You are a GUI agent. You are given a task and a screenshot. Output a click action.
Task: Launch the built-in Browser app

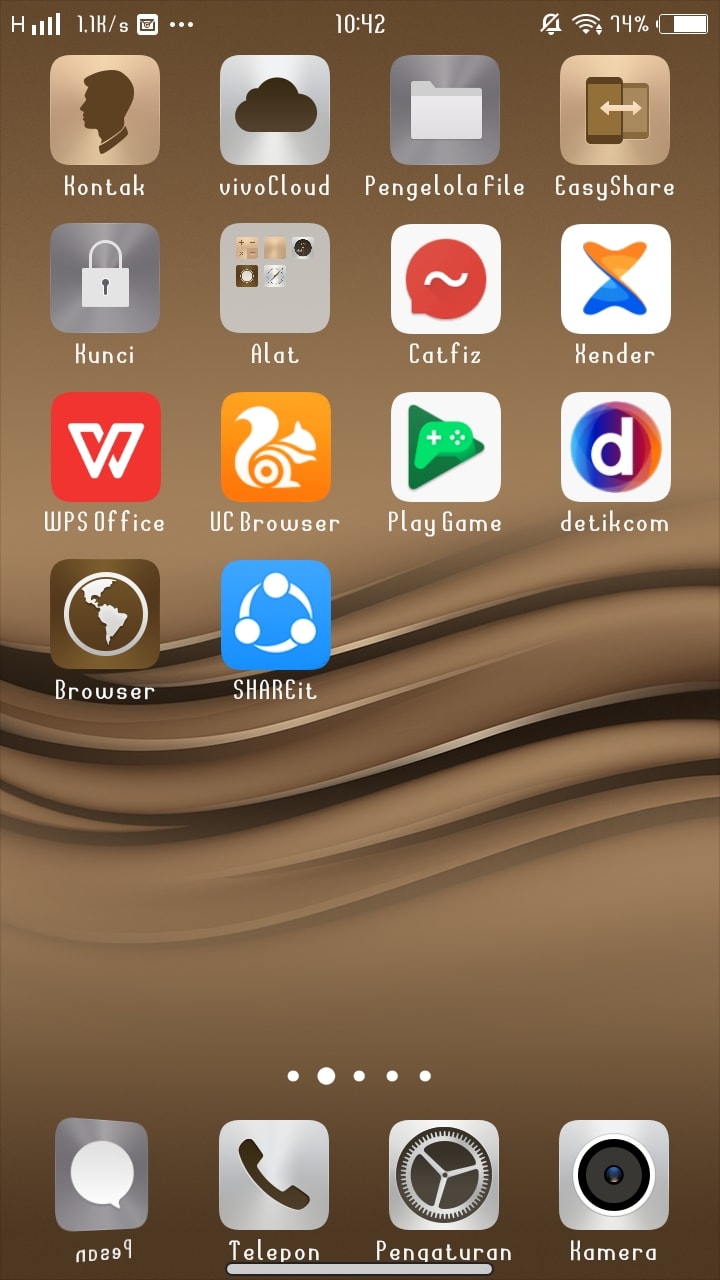click(105, 614)
